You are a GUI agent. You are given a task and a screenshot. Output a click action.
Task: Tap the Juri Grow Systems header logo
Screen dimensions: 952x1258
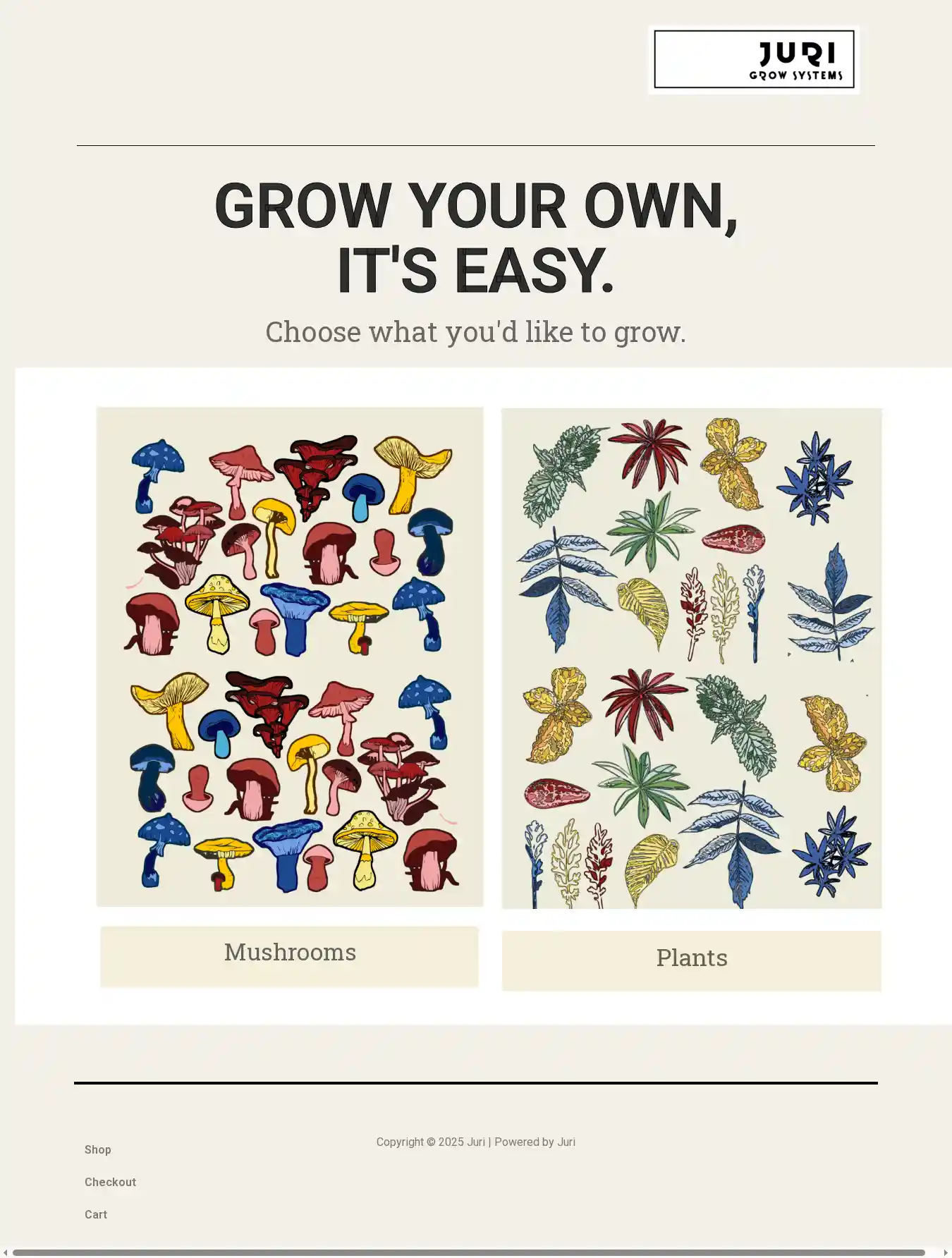[753, 60]
